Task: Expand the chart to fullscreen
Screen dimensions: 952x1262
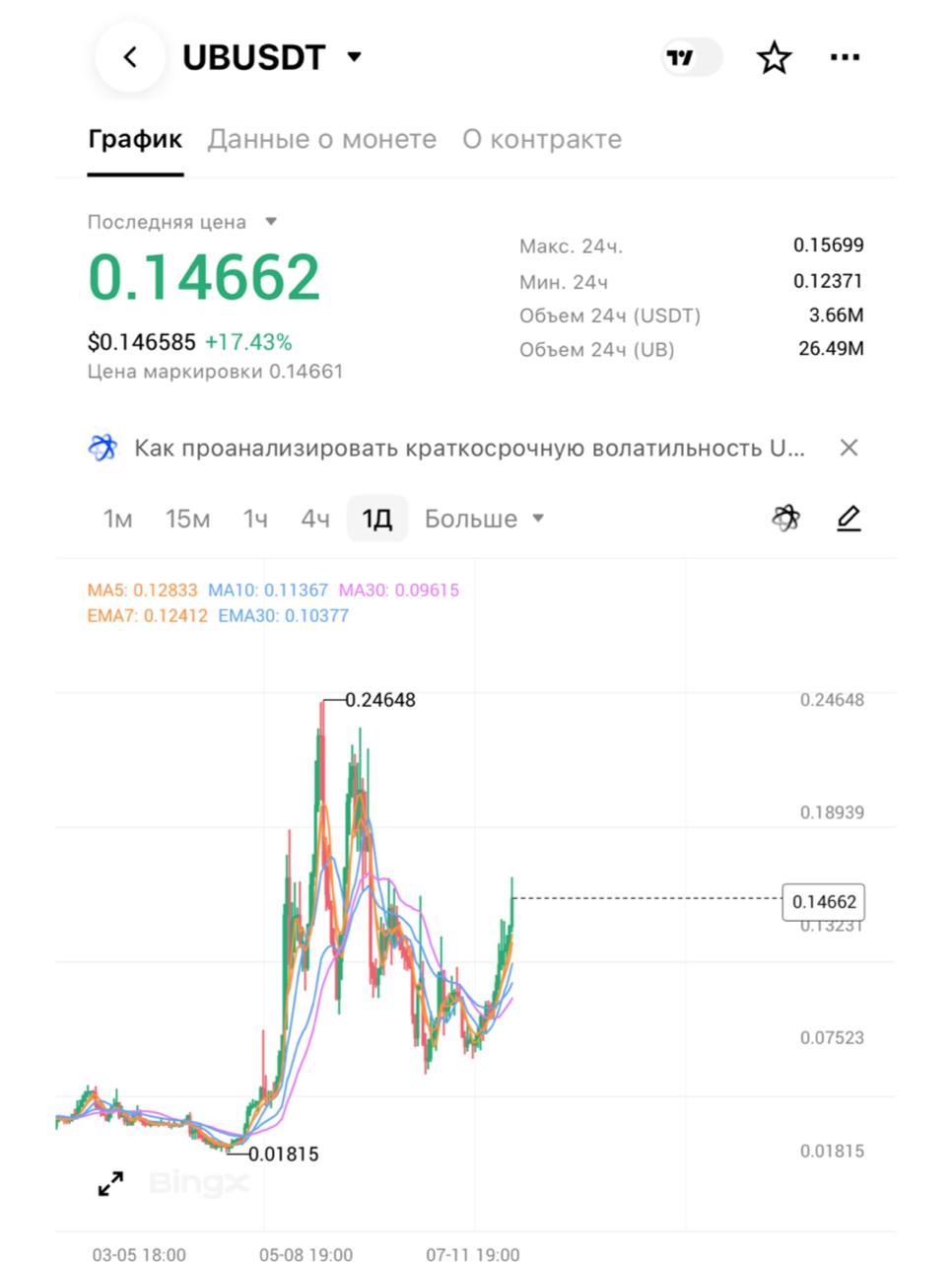Action: click(111, 1183)
